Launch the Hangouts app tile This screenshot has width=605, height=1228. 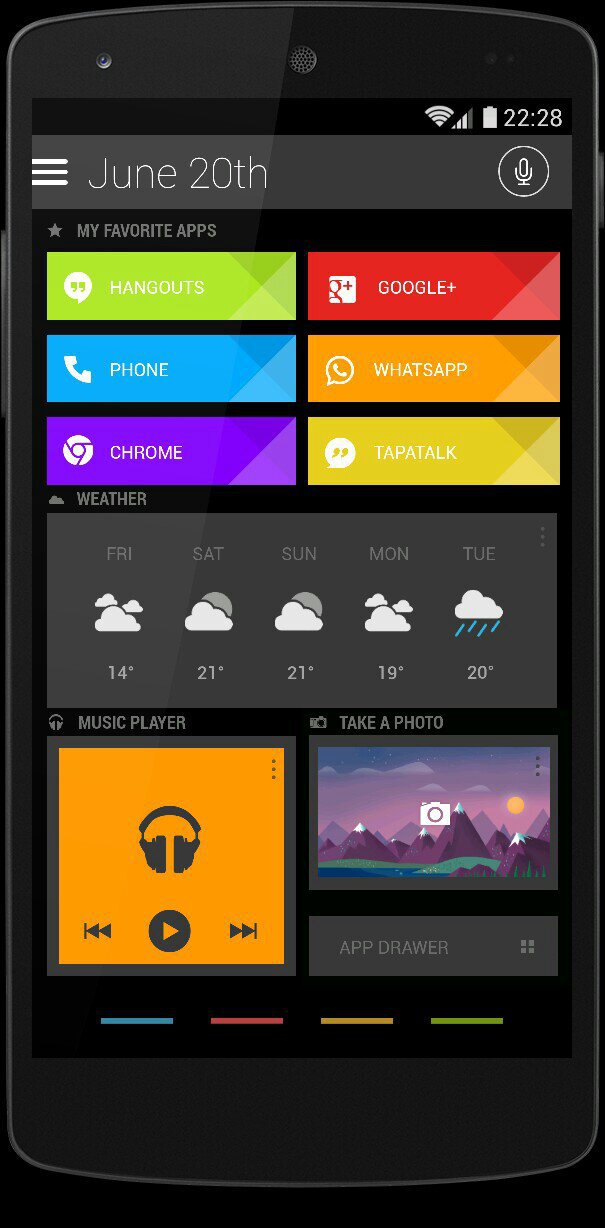(171, 286)
